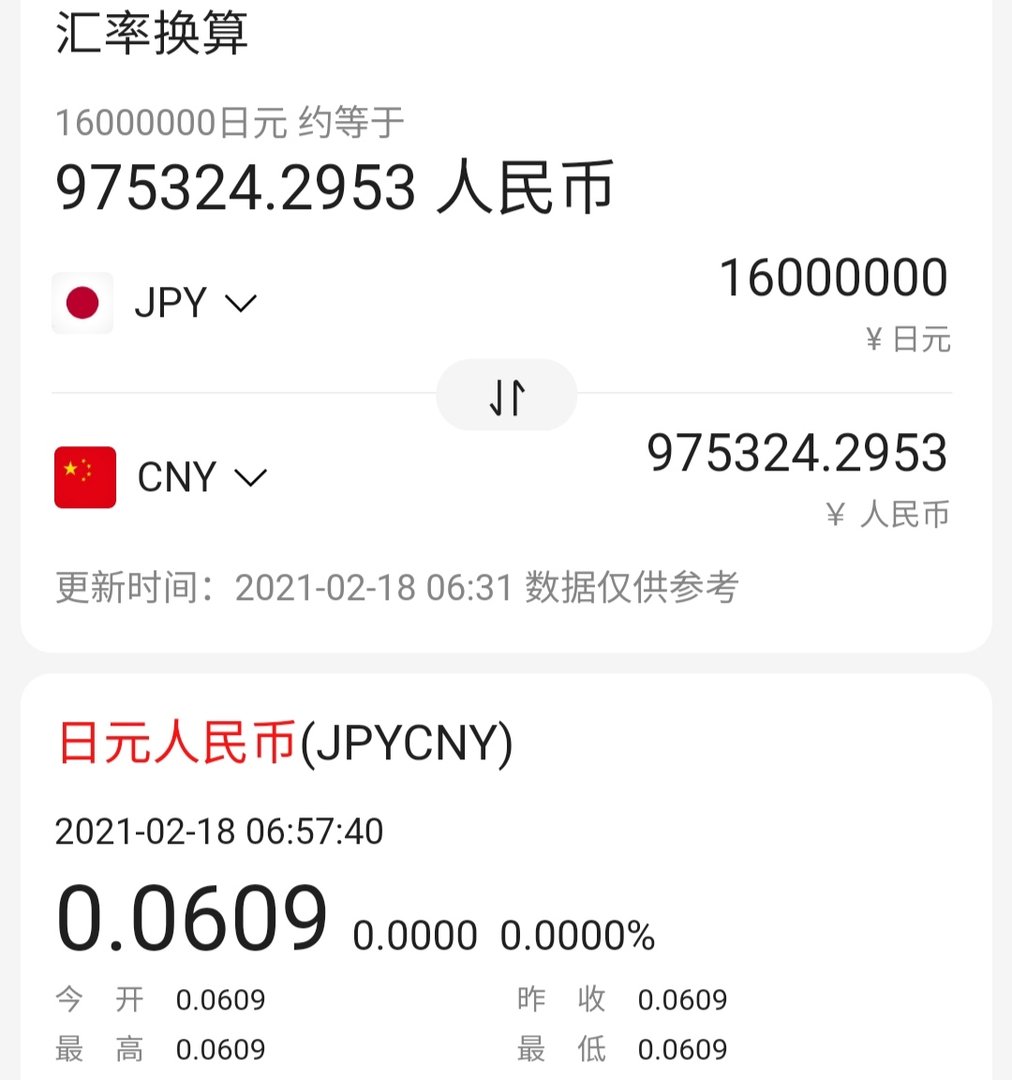Screen dimensions: 1012x1080
Task: Toggle swap direction between JPY and CNY
Action: pyautogui.click(x=506, y=395)
